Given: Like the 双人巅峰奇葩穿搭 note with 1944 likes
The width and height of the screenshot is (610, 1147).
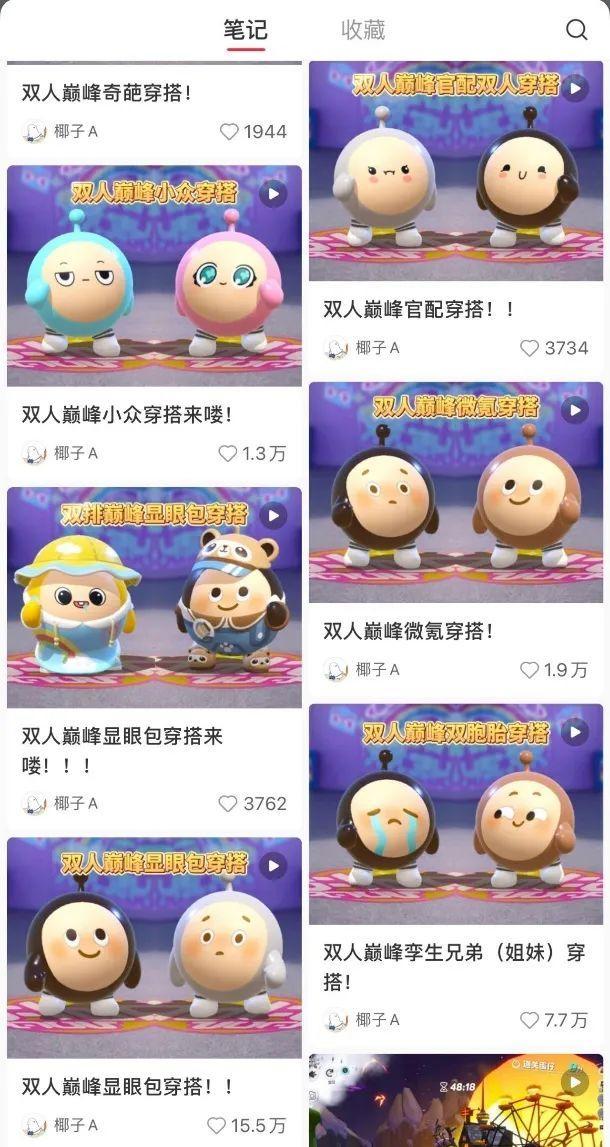Looking at the screenshot, I should pyautogui.click(x=230, y=131).
